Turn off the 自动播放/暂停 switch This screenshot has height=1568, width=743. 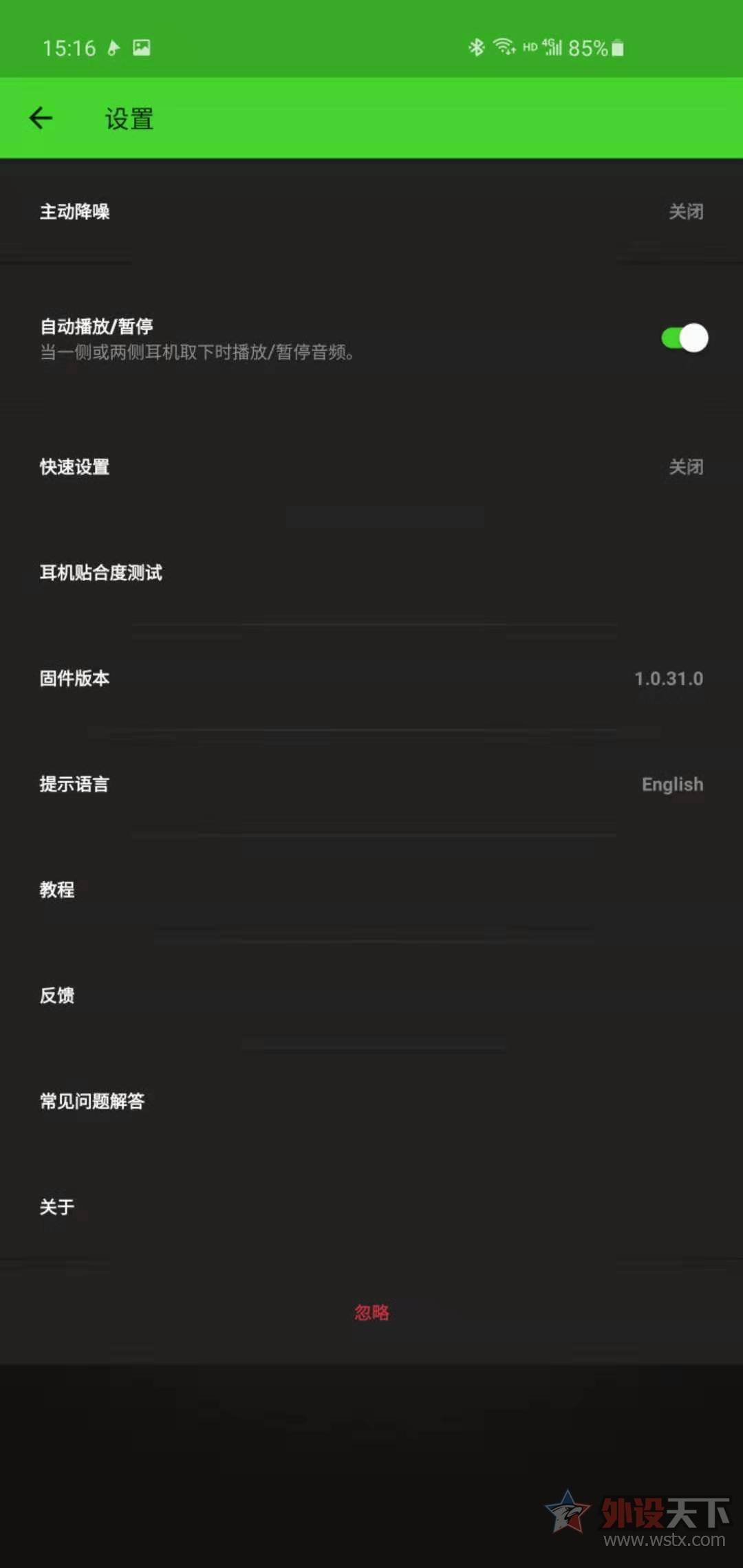pos(685,338)
